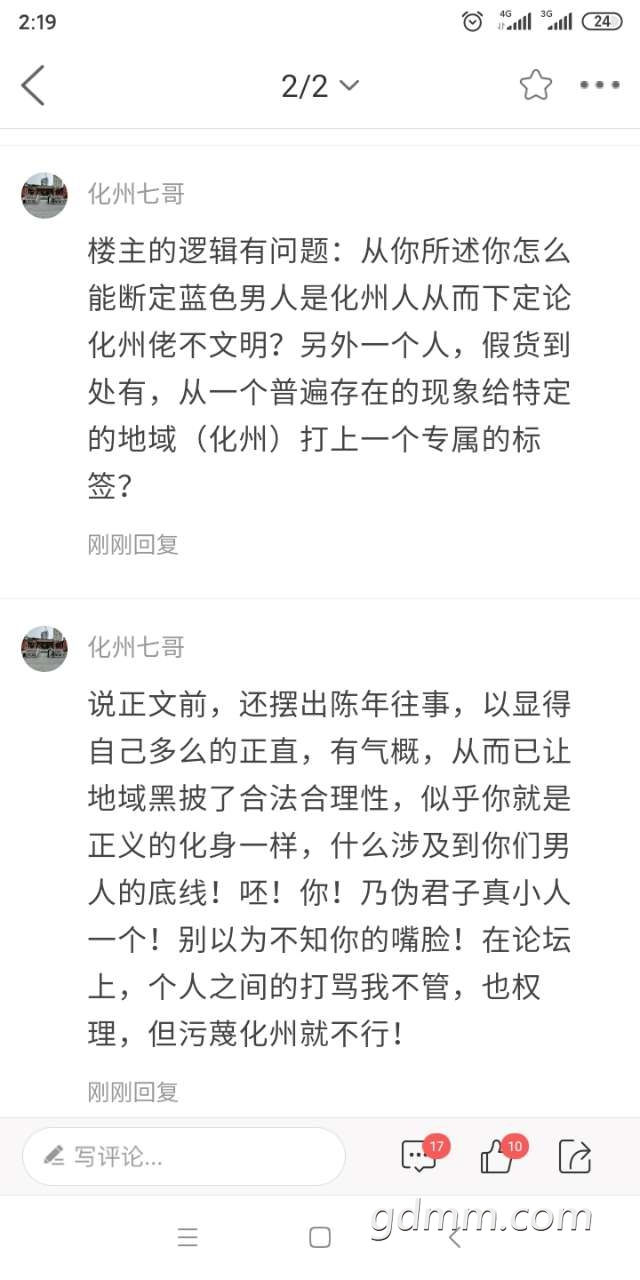Share this thread with the share icon
640x1280 pixels.
point(575,1157)
